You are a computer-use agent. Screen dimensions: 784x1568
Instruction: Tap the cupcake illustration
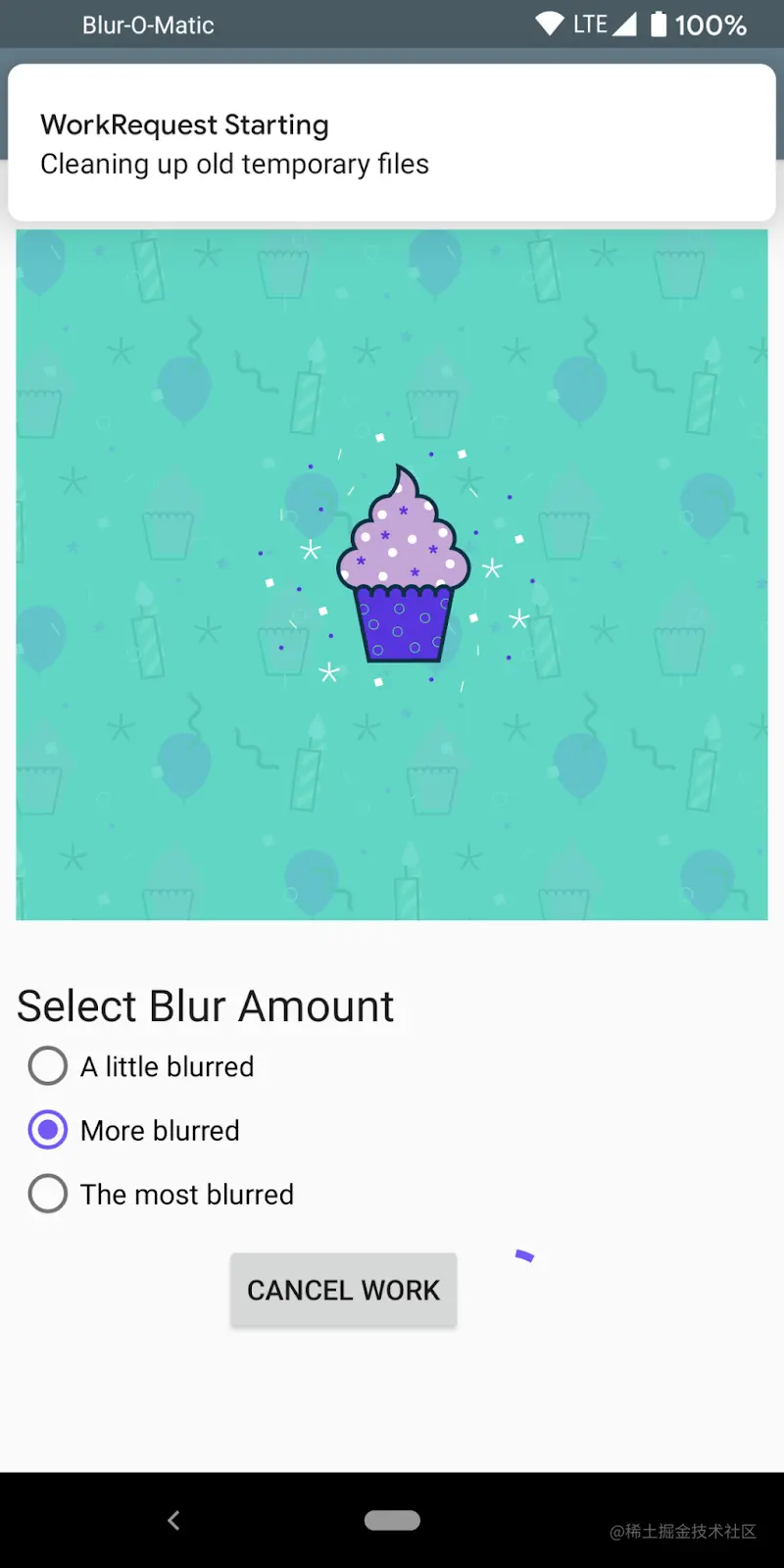click(x=404, y=568)
